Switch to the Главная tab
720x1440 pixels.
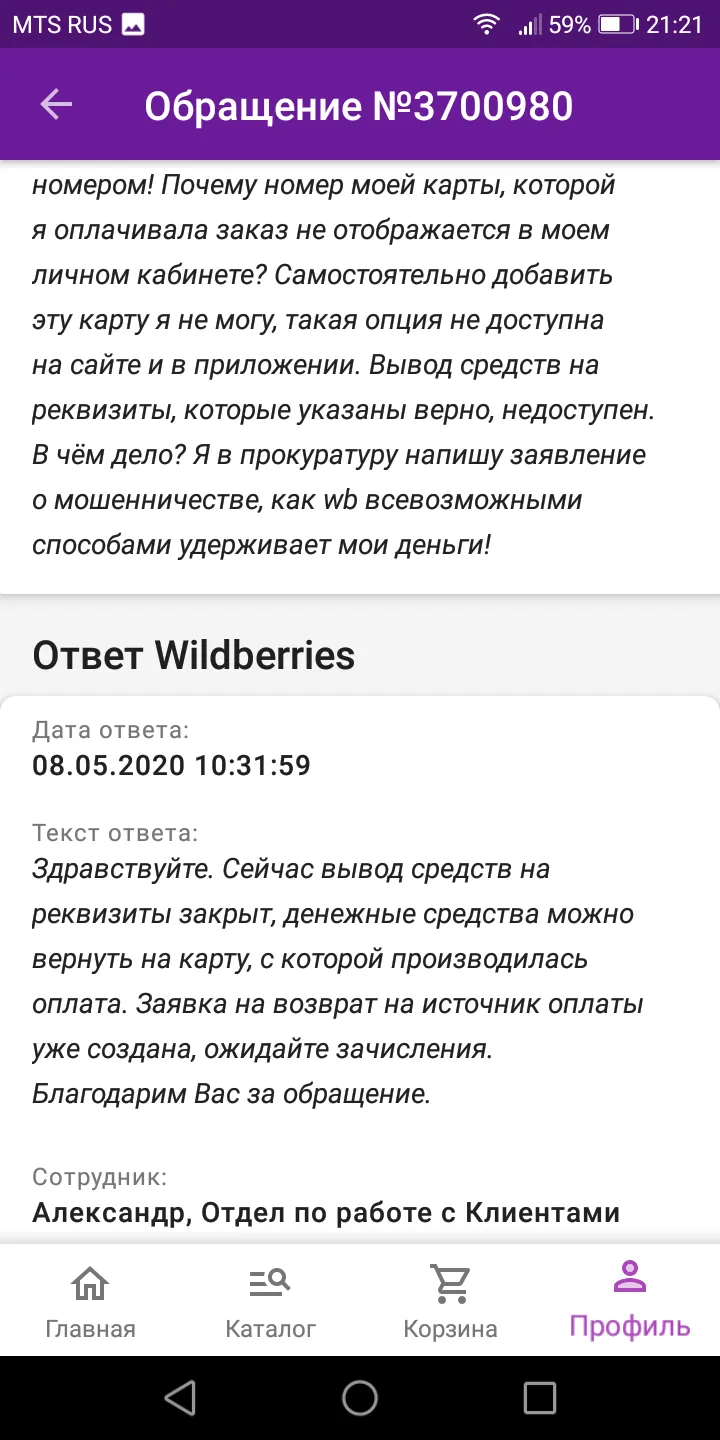[x=90, y=1301]
